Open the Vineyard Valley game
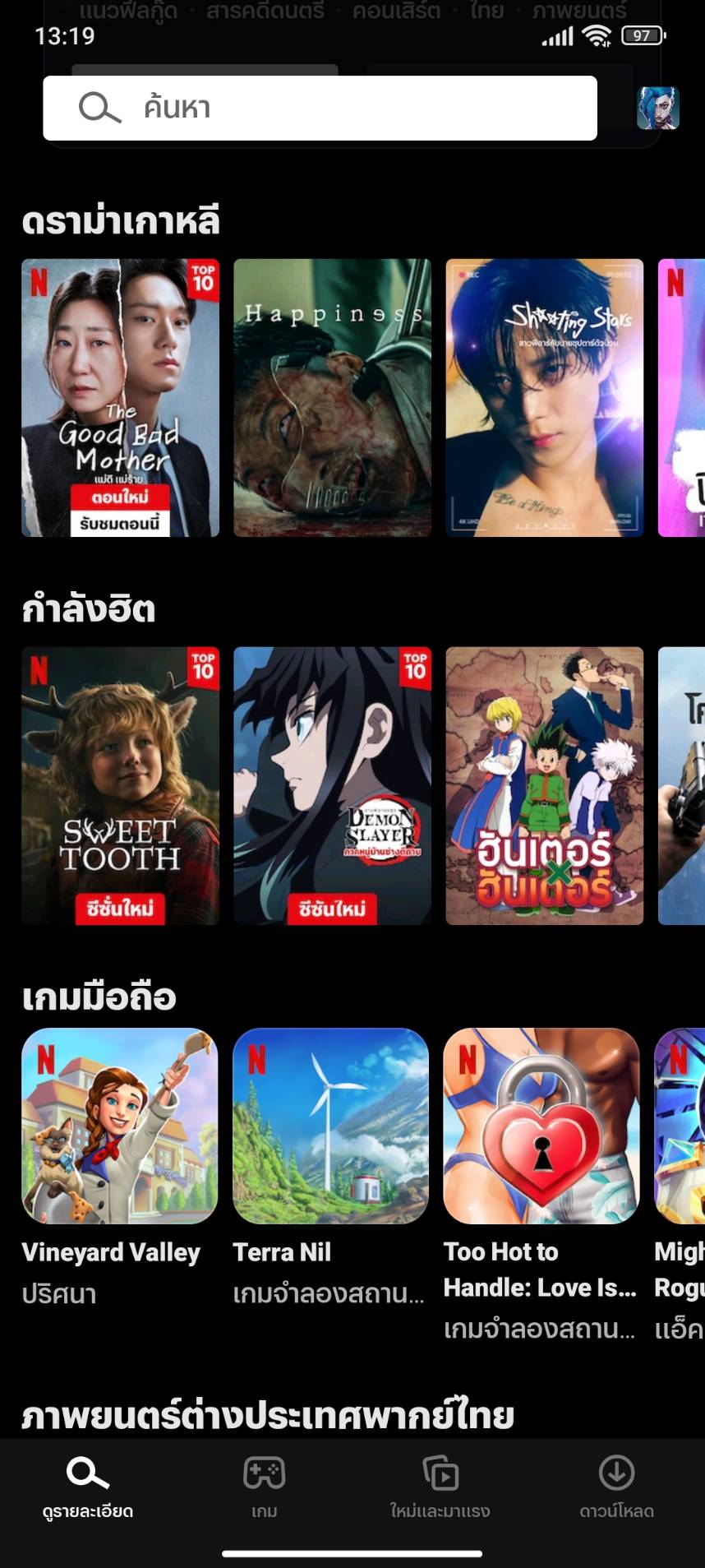This screenshot has width=705, height=1568. pos(120,1126)
